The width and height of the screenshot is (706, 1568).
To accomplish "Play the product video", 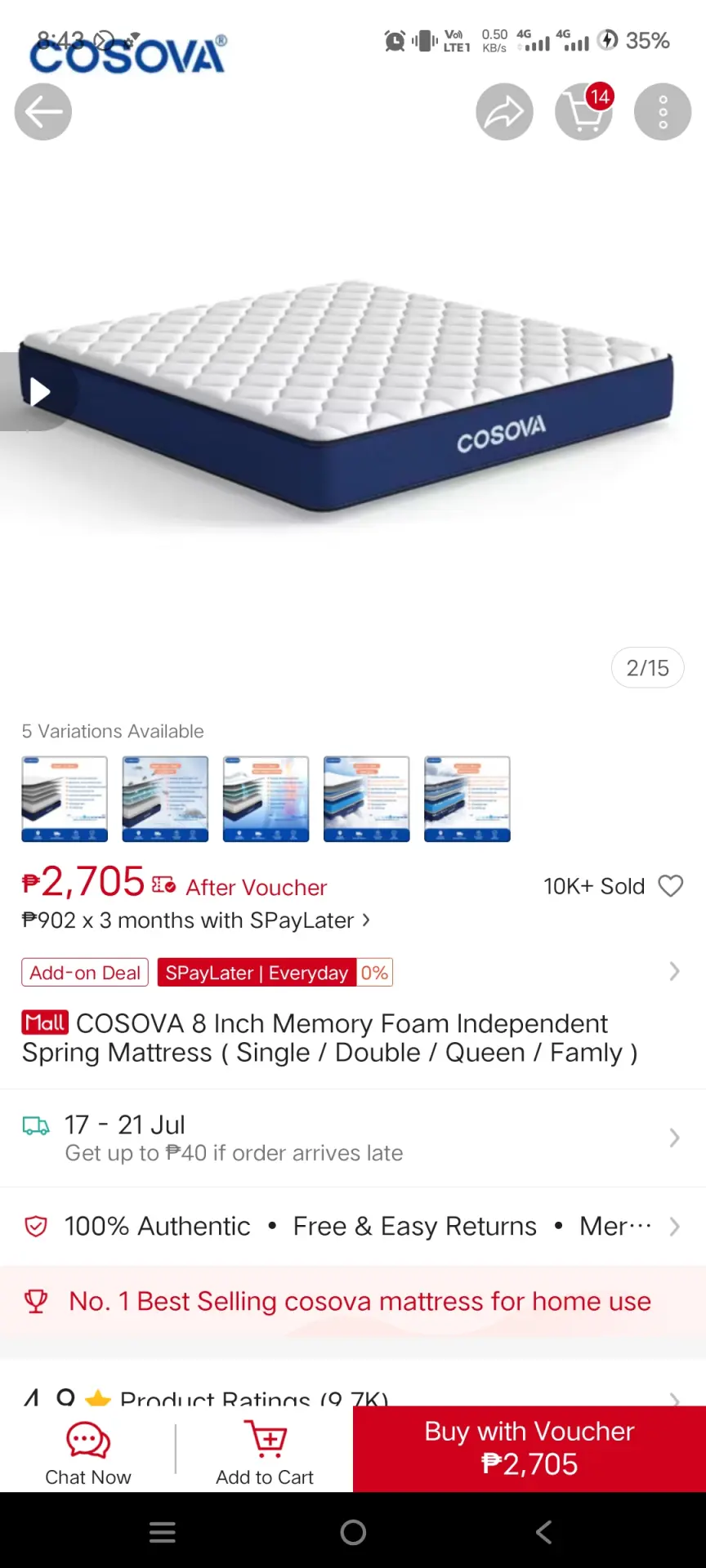I will 38,392.
